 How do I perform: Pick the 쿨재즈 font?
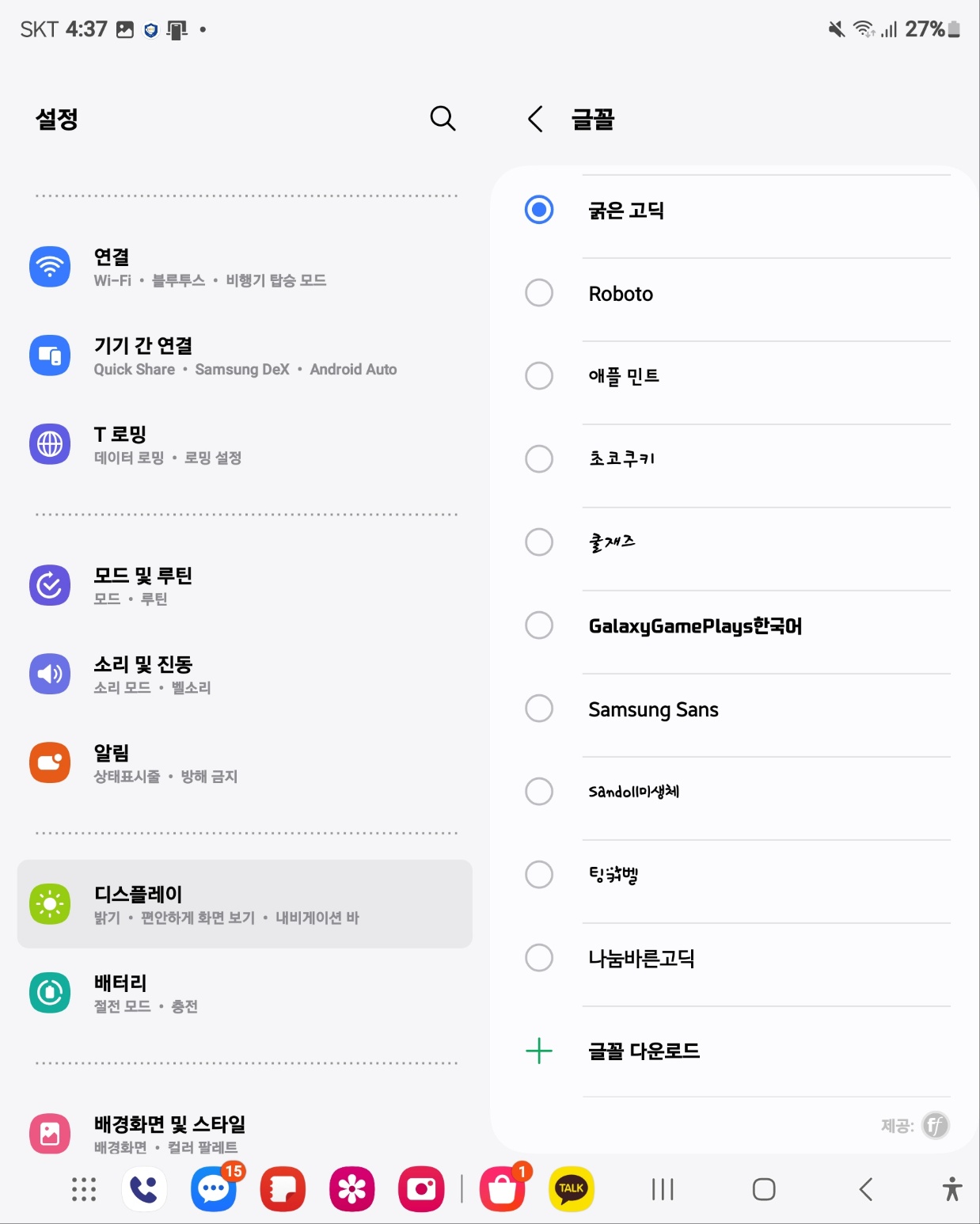pyautogui.click(x=733, y=542)
